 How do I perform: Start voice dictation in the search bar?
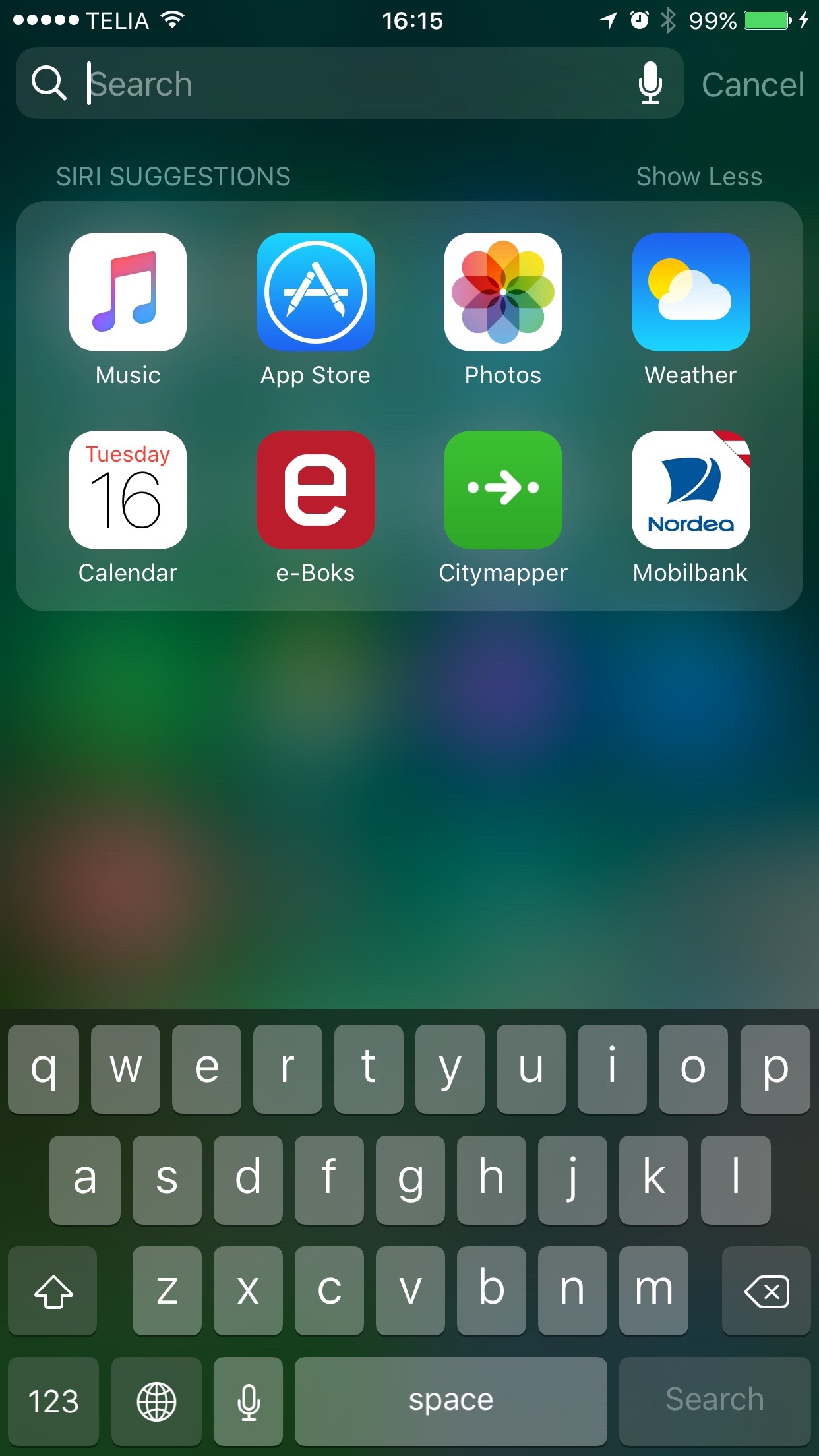[x=650, y=84]
